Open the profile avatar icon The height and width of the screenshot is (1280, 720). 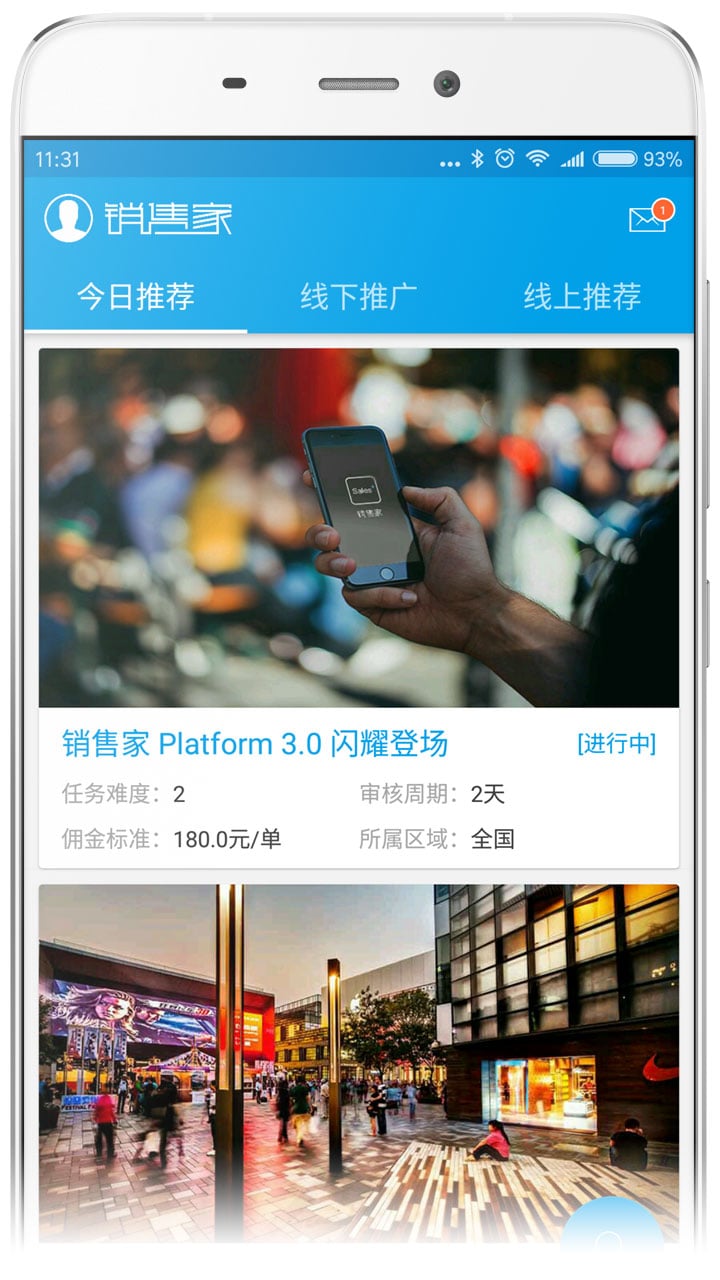click(68, 218)
